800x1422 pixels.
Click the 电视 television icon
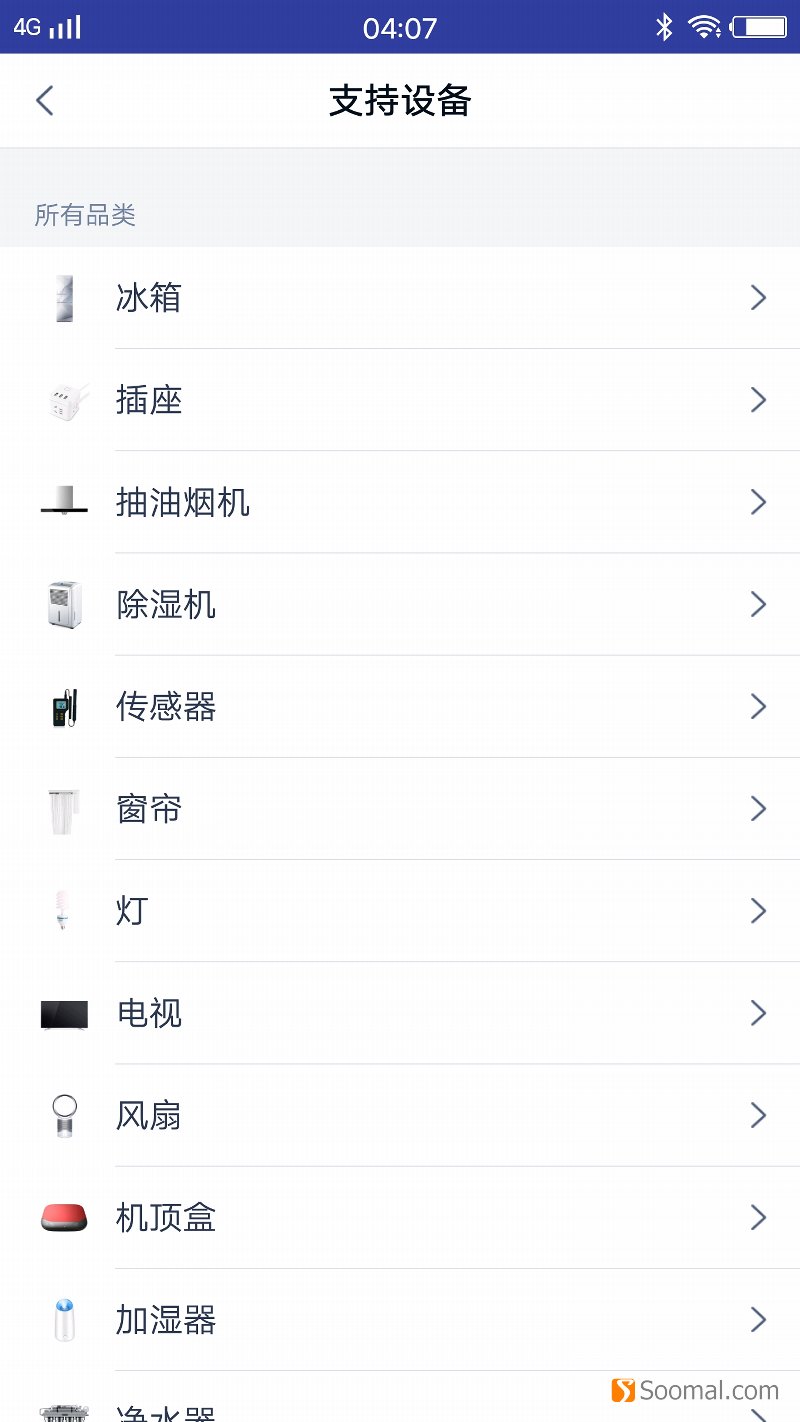(x=64, y=1013)
